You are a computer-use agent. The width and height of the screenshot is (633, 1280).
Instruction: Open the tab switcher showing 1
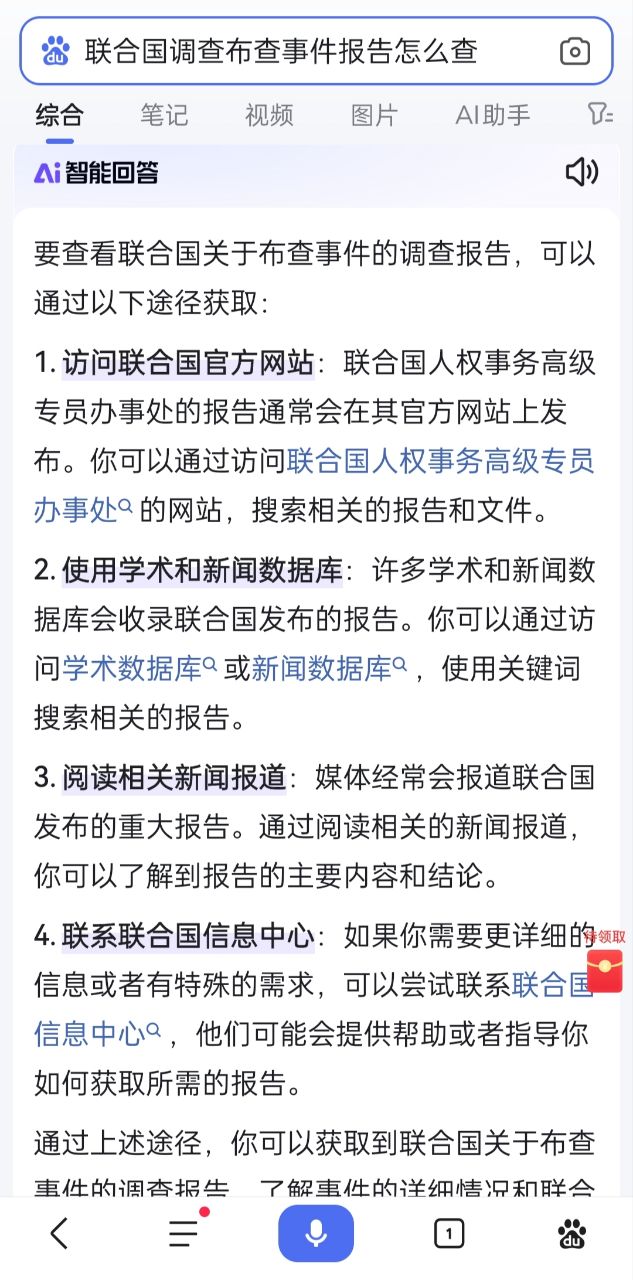coord(449,1234)
